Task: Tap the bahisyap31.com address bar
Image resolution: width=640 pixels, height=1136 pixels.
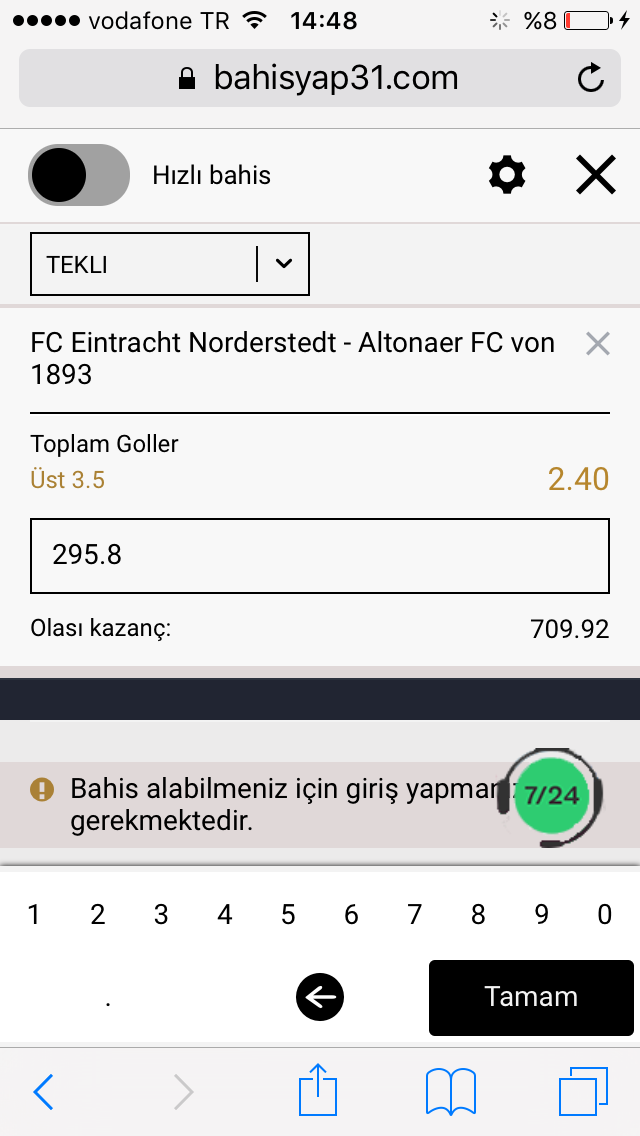Action: click(x=320, y=78)
